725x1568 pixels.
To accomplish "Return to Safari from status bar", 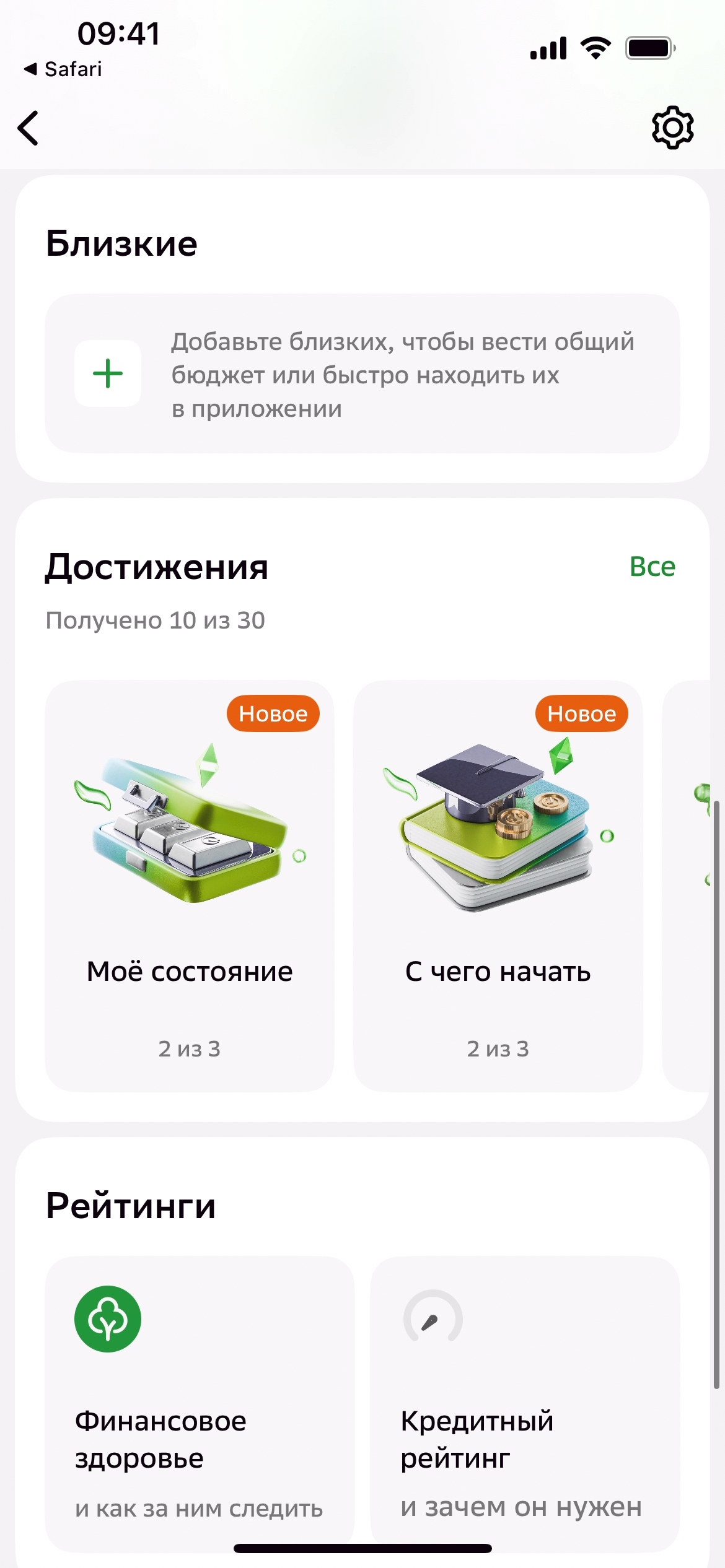I will pos(63,69).
